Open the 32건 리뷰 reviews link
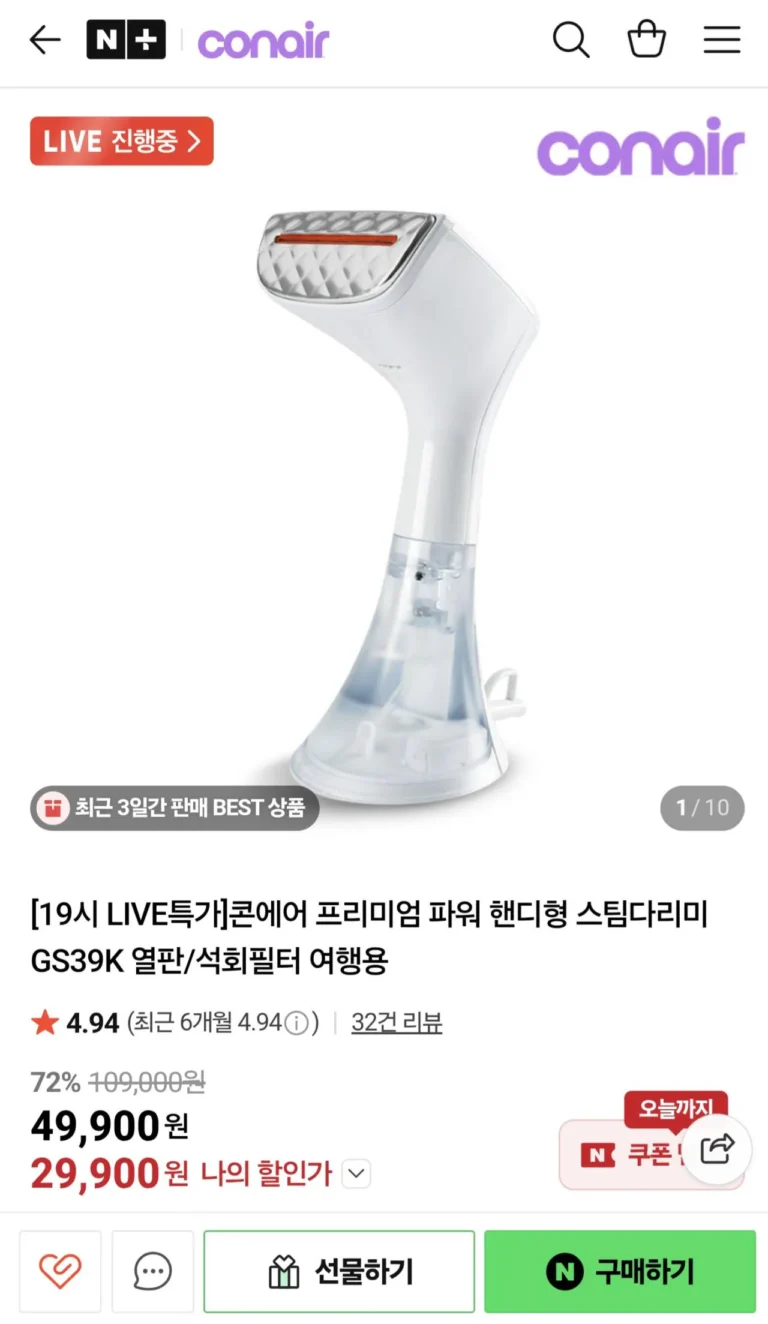 pos(396,1022)
